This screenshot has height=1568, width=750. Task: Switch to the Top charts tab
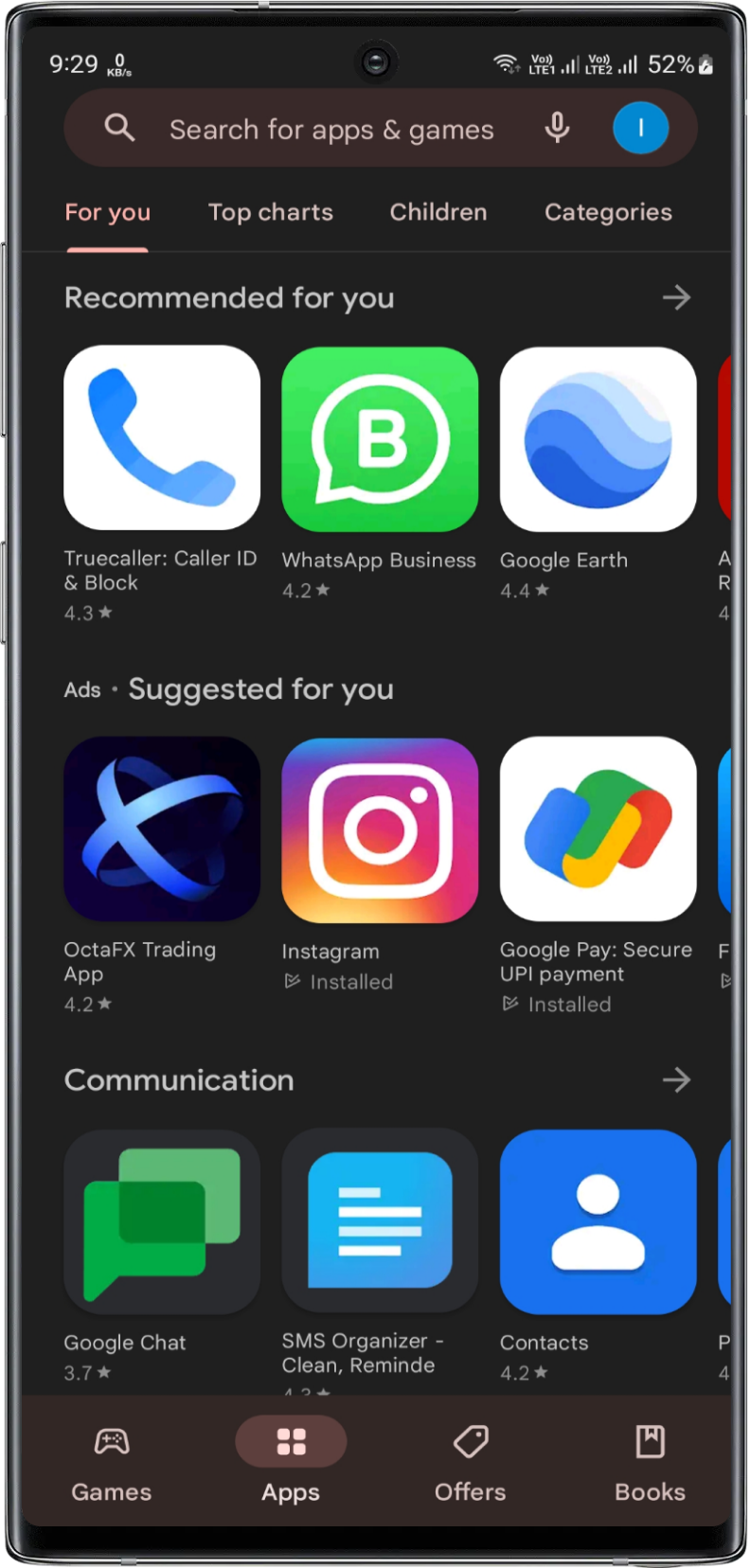tap(270, 212)
